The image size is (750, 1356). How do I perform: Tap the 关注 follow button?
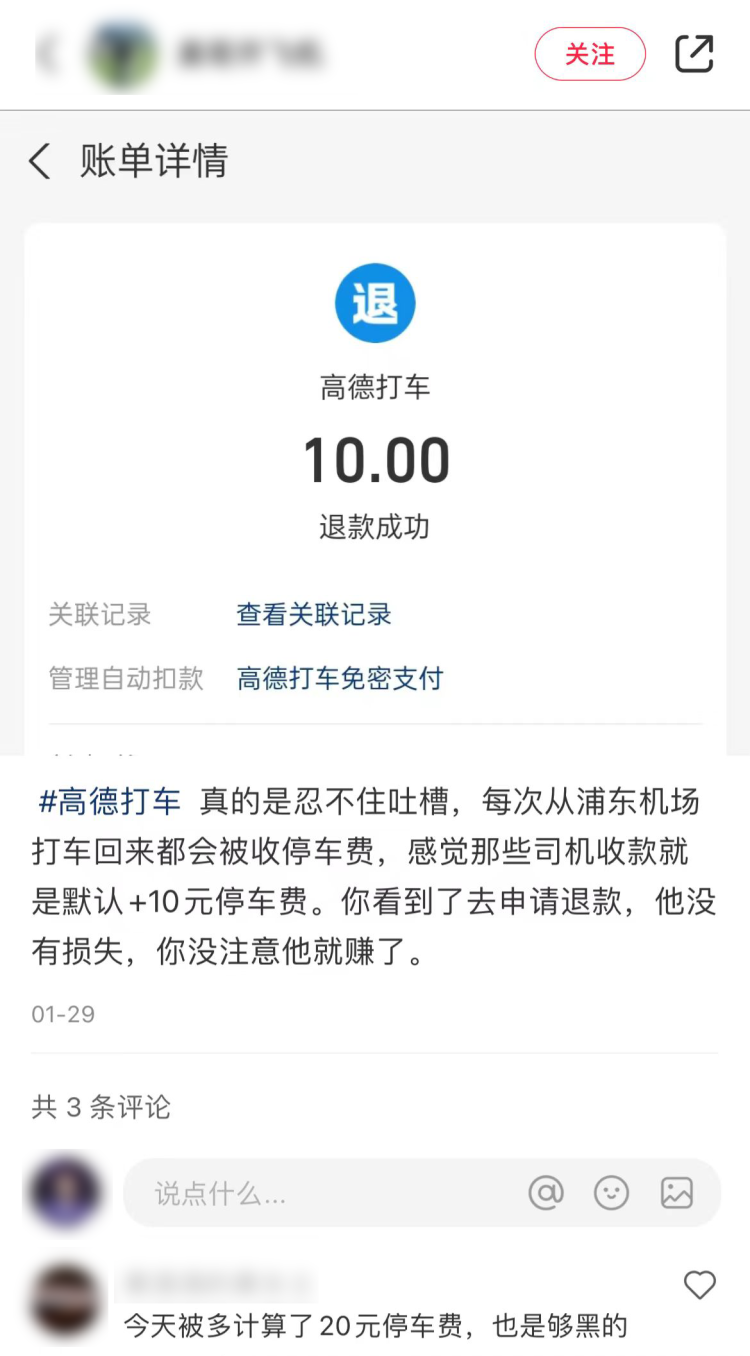pyautogui.click(x=590, y=54)
